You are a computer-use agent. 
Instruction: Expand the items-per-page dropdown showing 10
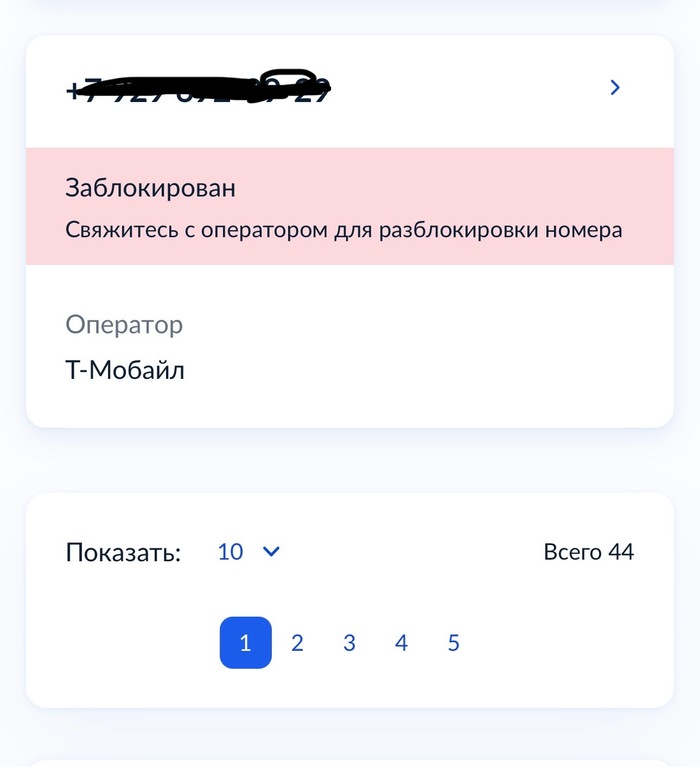click(249, 551)
